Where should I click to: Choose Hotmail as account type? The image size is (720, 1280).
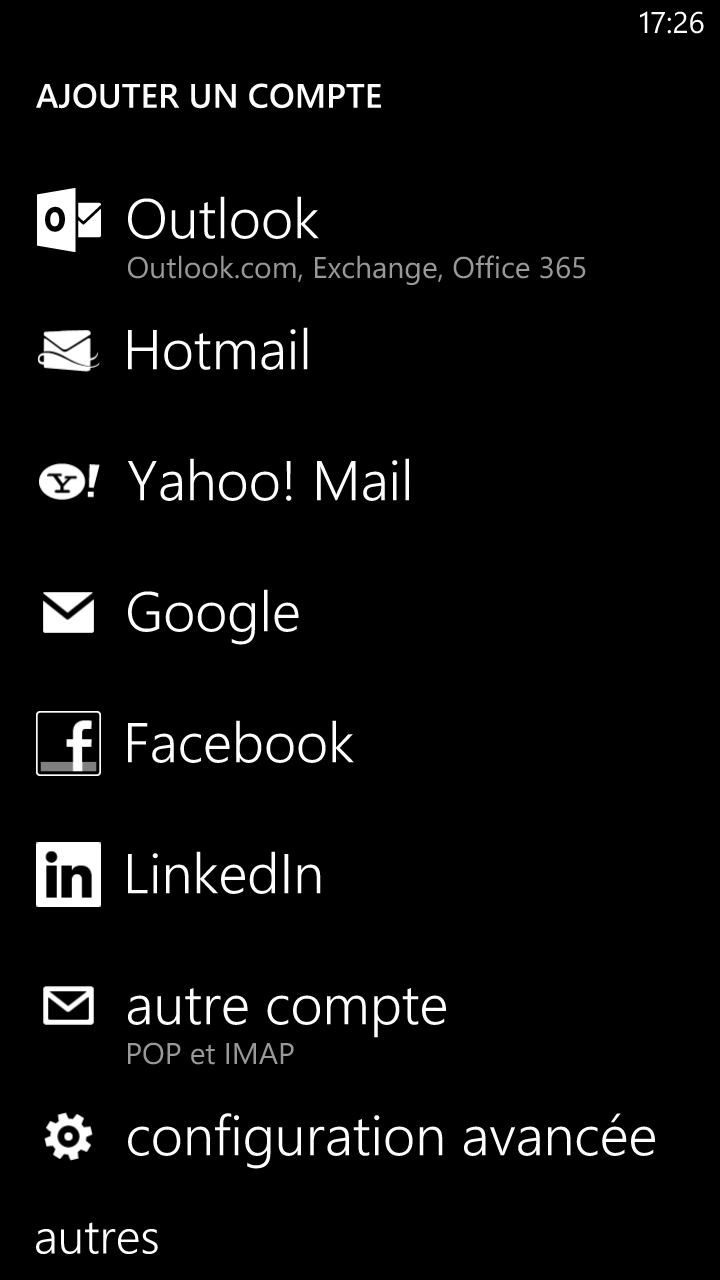coord(217,351)
